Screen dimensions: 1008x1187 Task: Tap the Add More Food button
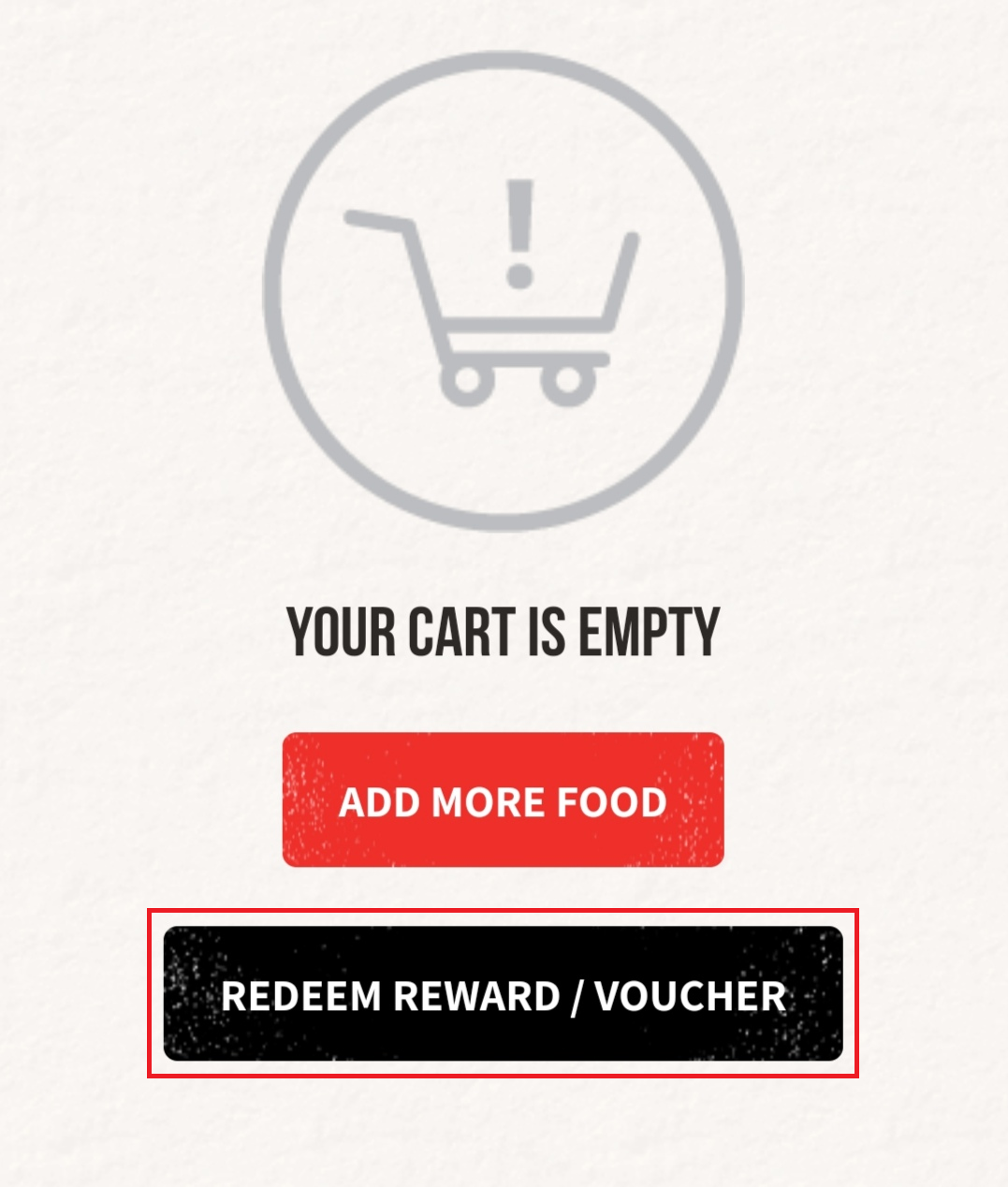click(503, 800)
